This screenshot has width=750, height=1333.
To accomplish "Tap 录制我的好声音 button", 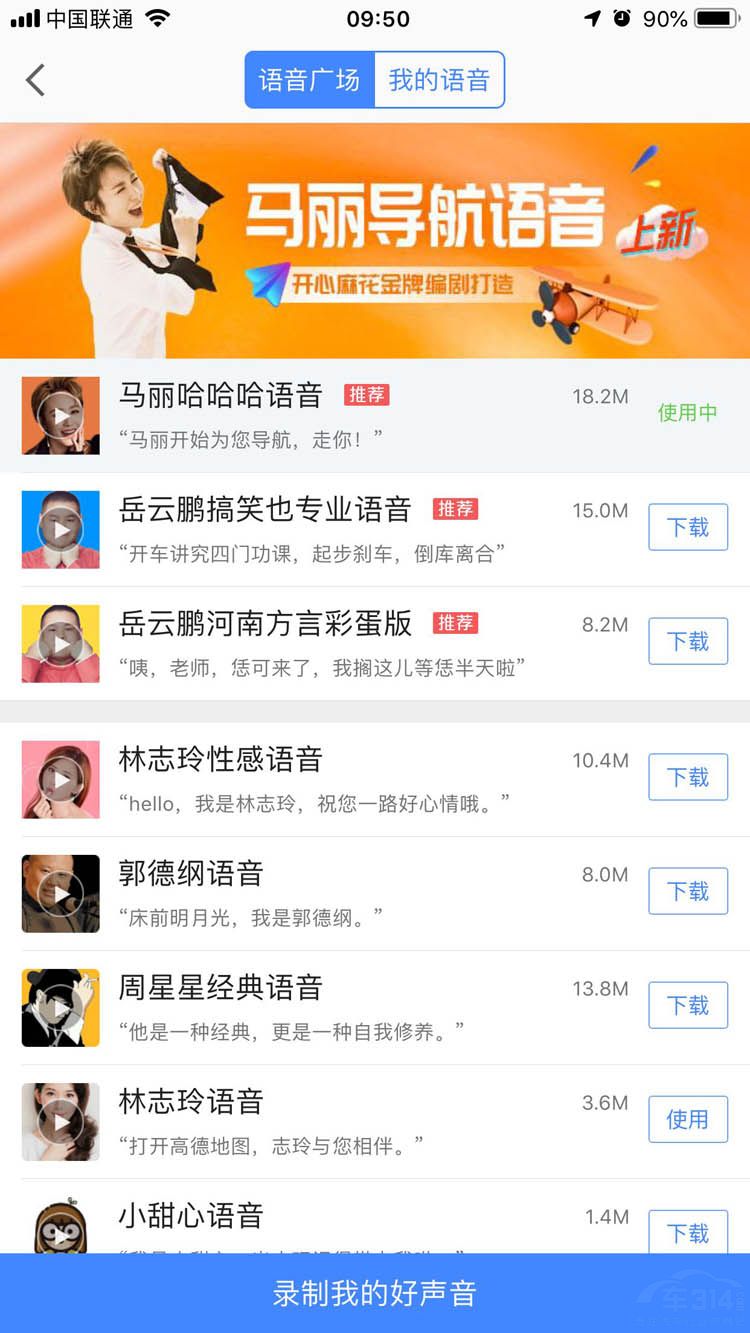I will click(x=375, y=1293).
